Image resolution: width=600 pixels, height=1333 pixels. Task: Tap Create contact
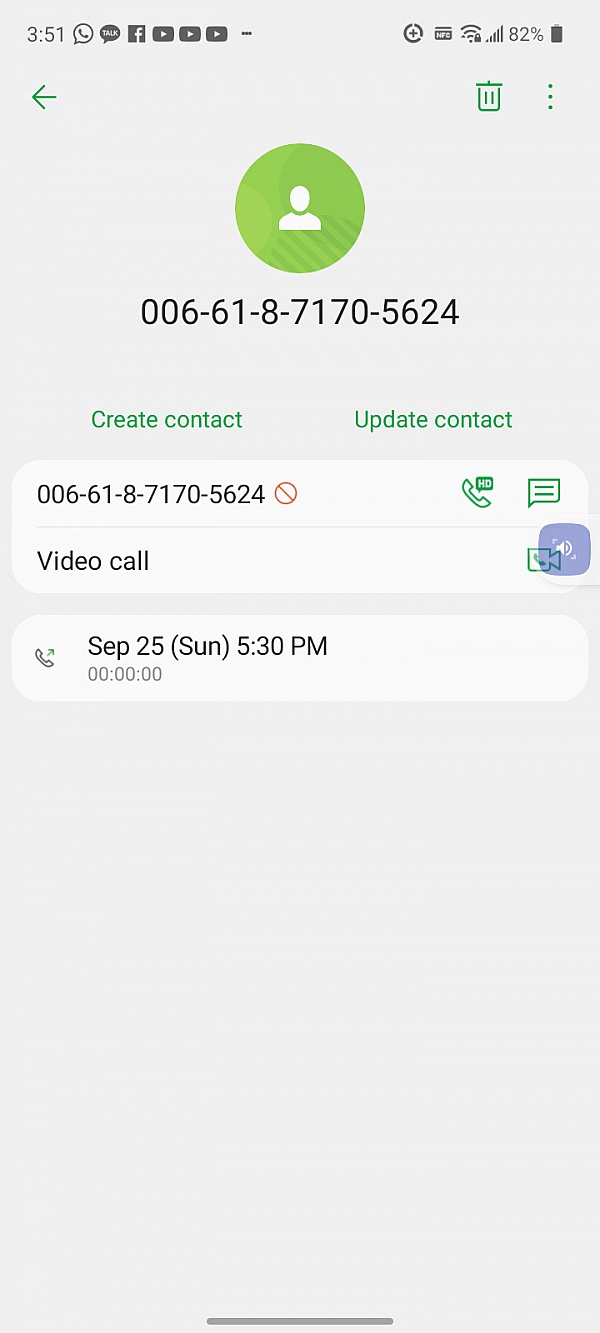coord(167,420)
